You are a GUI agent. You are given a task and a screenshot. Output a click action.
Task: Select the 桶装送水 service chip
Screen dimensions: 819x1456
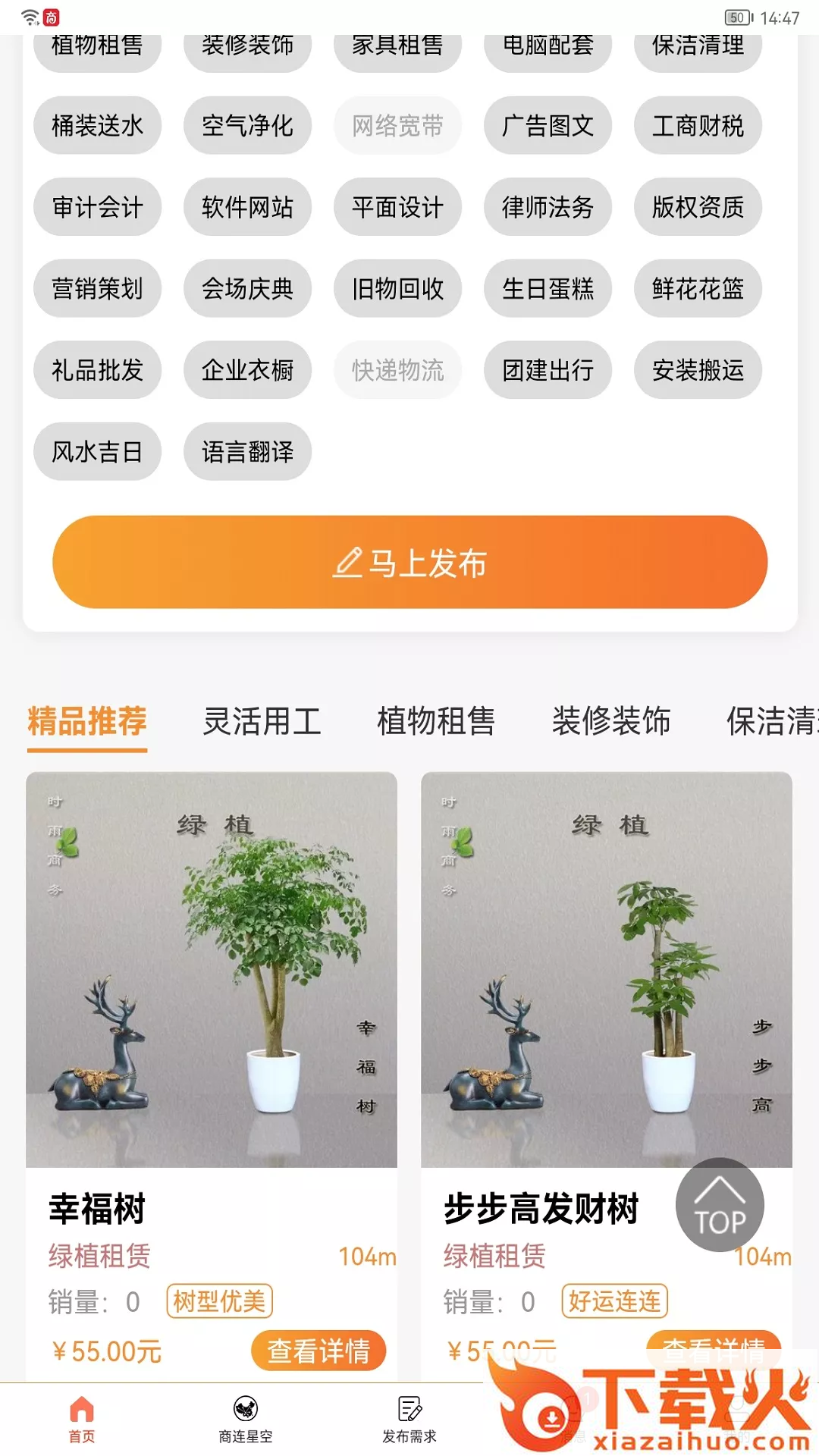[x=97, y=126]
